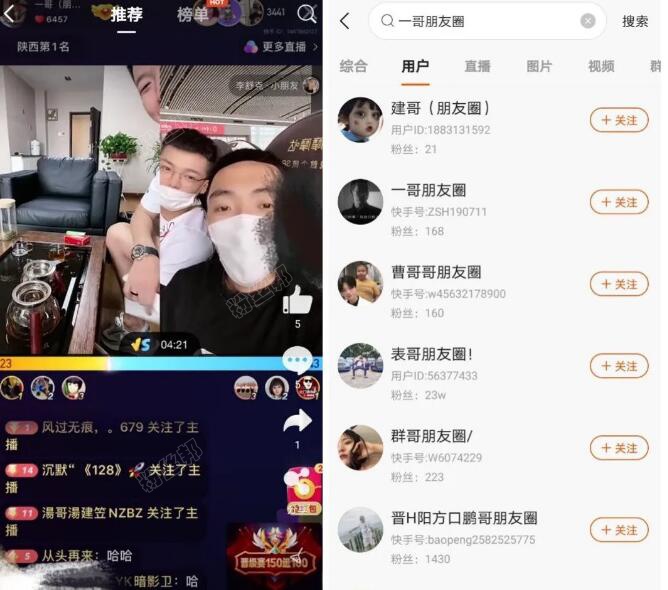Like the live stream with thumbs up
The width and height of the screenshot is (668, 590).
[x=297, y=300]
